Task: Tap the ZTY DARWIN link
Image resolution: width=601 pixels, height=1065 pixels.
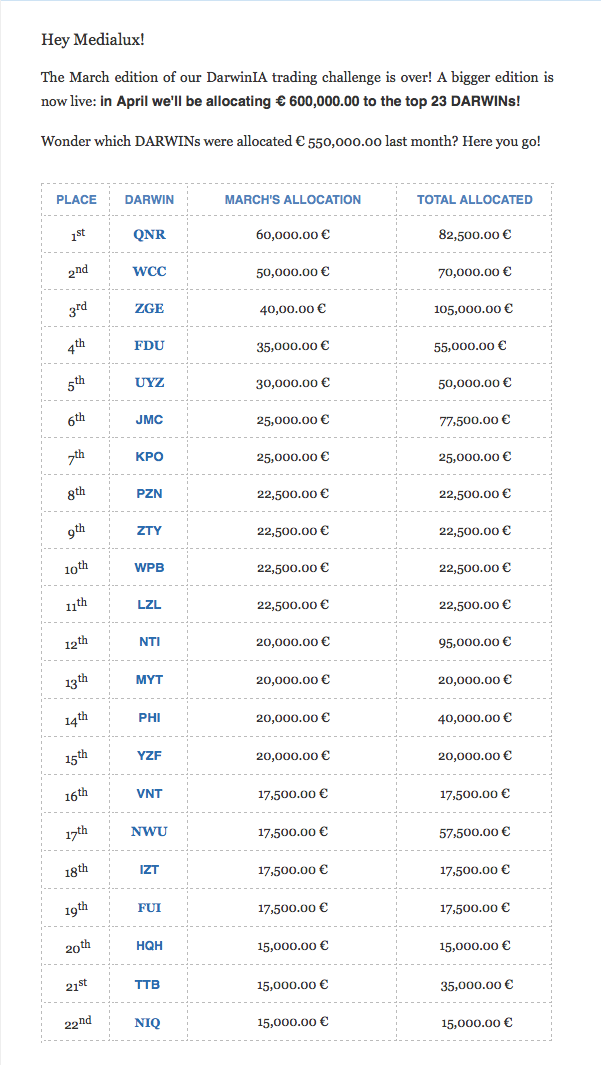Action: tap(149, 531)
